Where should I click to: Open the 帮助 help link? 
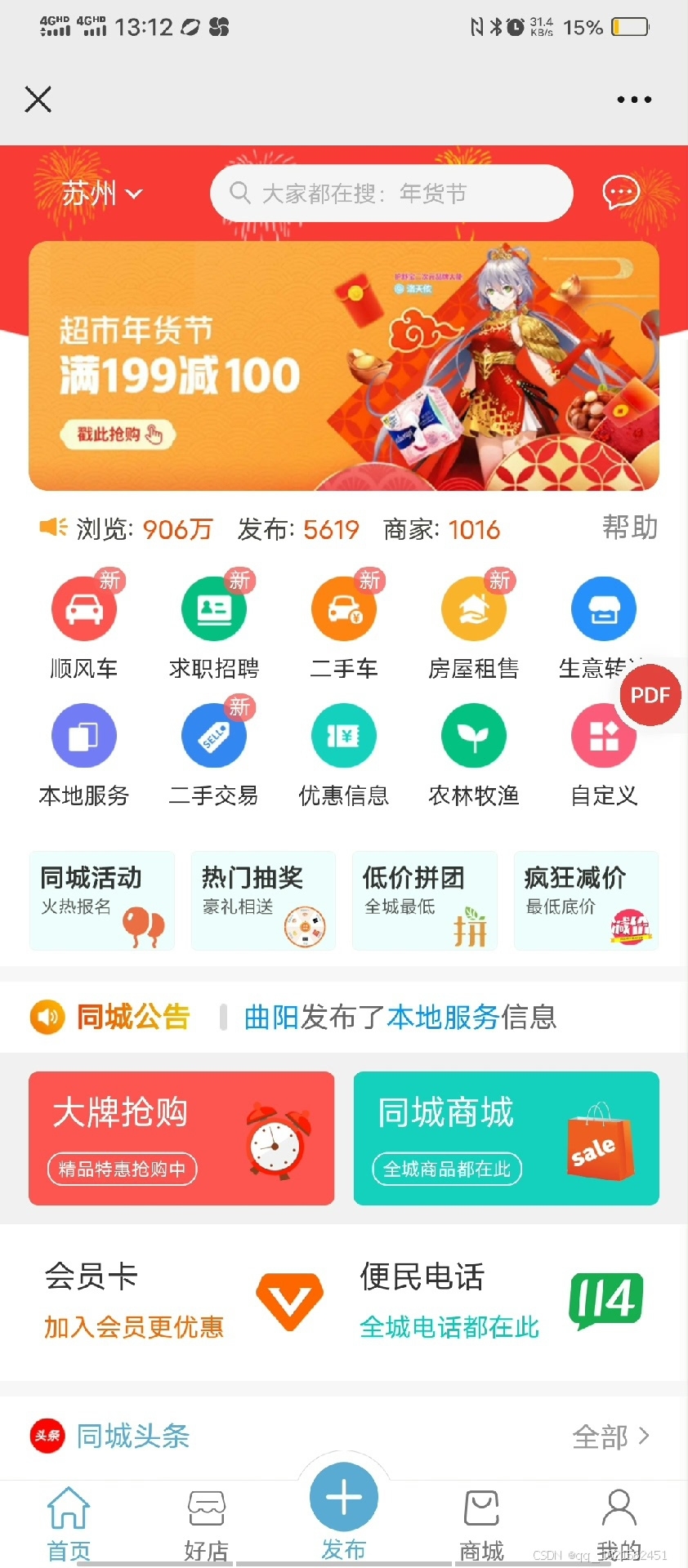point(629,528)
